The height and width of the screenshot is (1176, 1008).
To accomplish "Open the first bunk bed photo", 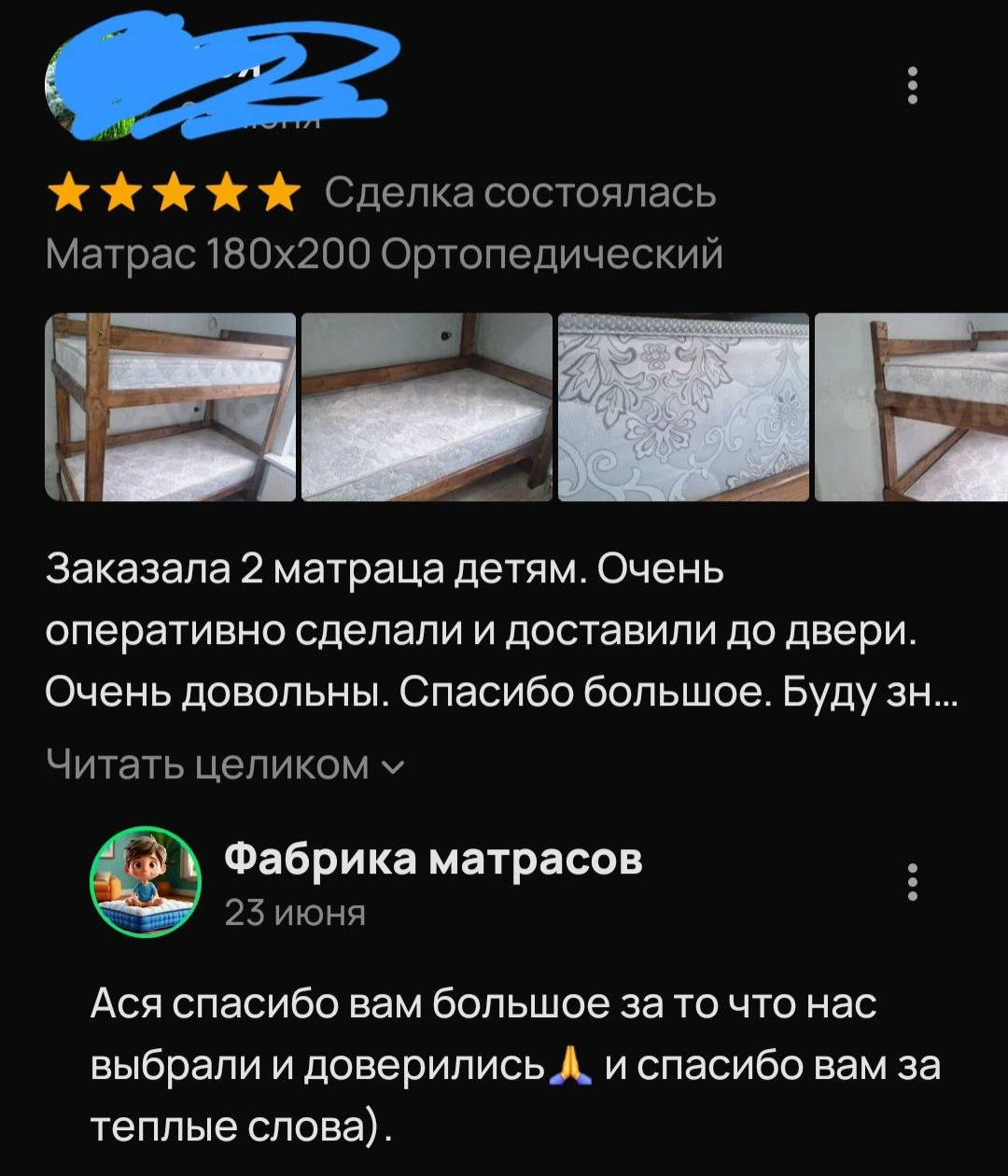I will [x=168, y=406].
